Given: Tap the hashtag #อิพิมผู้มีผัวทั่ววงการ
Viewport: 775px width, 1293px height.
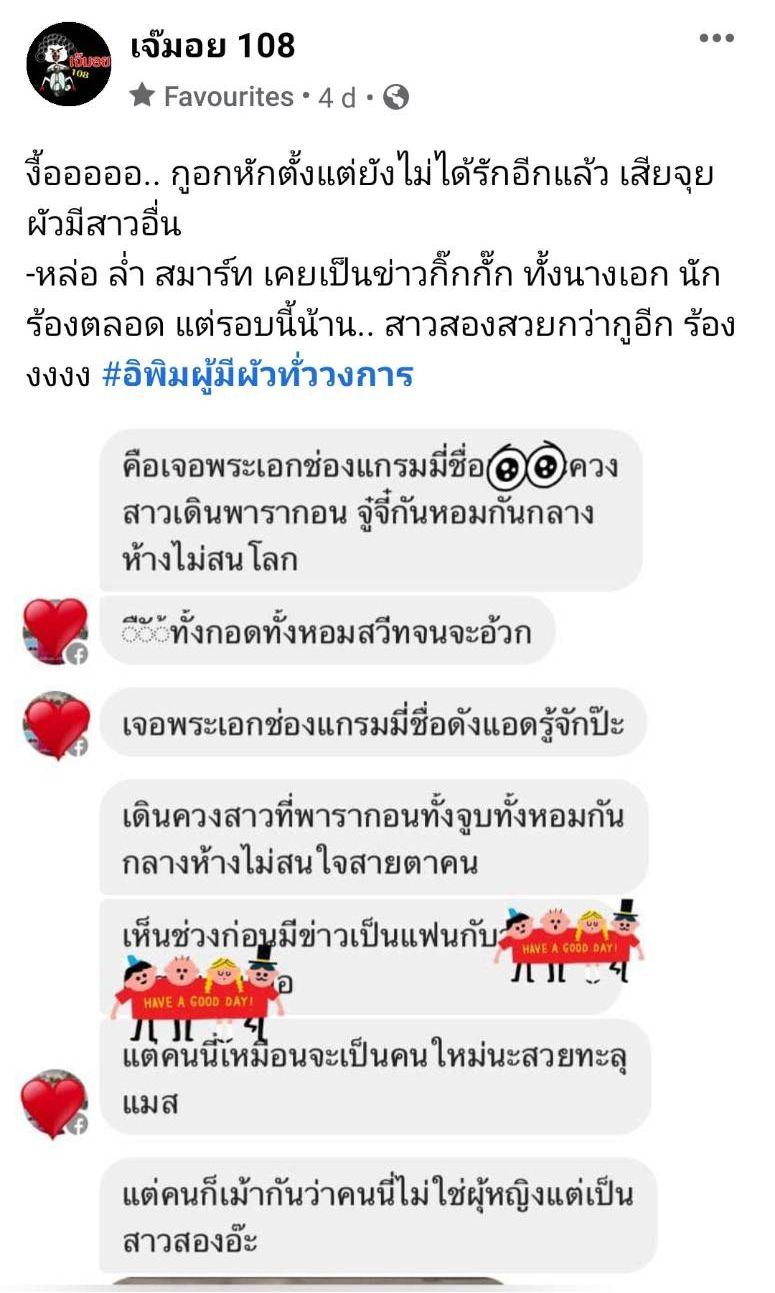Looking at the screenshot, I should pos(258,376).
